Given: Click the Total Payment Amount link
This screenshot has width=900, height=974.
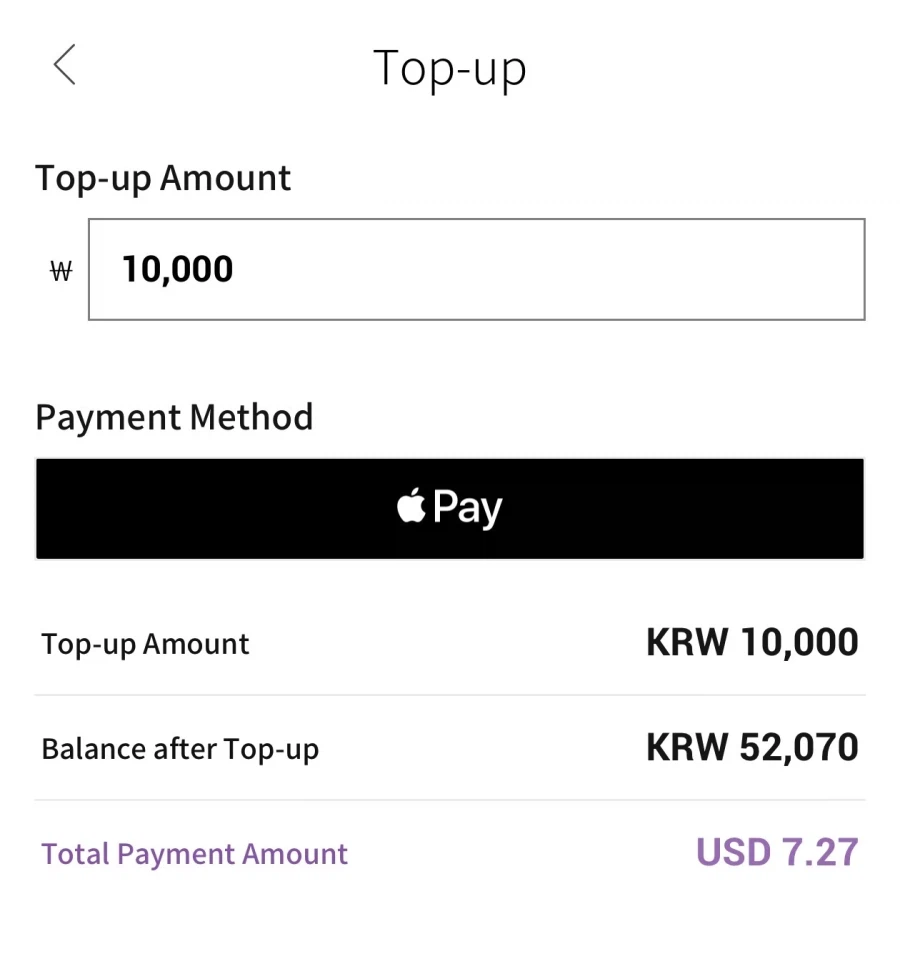Looking at the screenshot, I should click(x=194, y=853).
